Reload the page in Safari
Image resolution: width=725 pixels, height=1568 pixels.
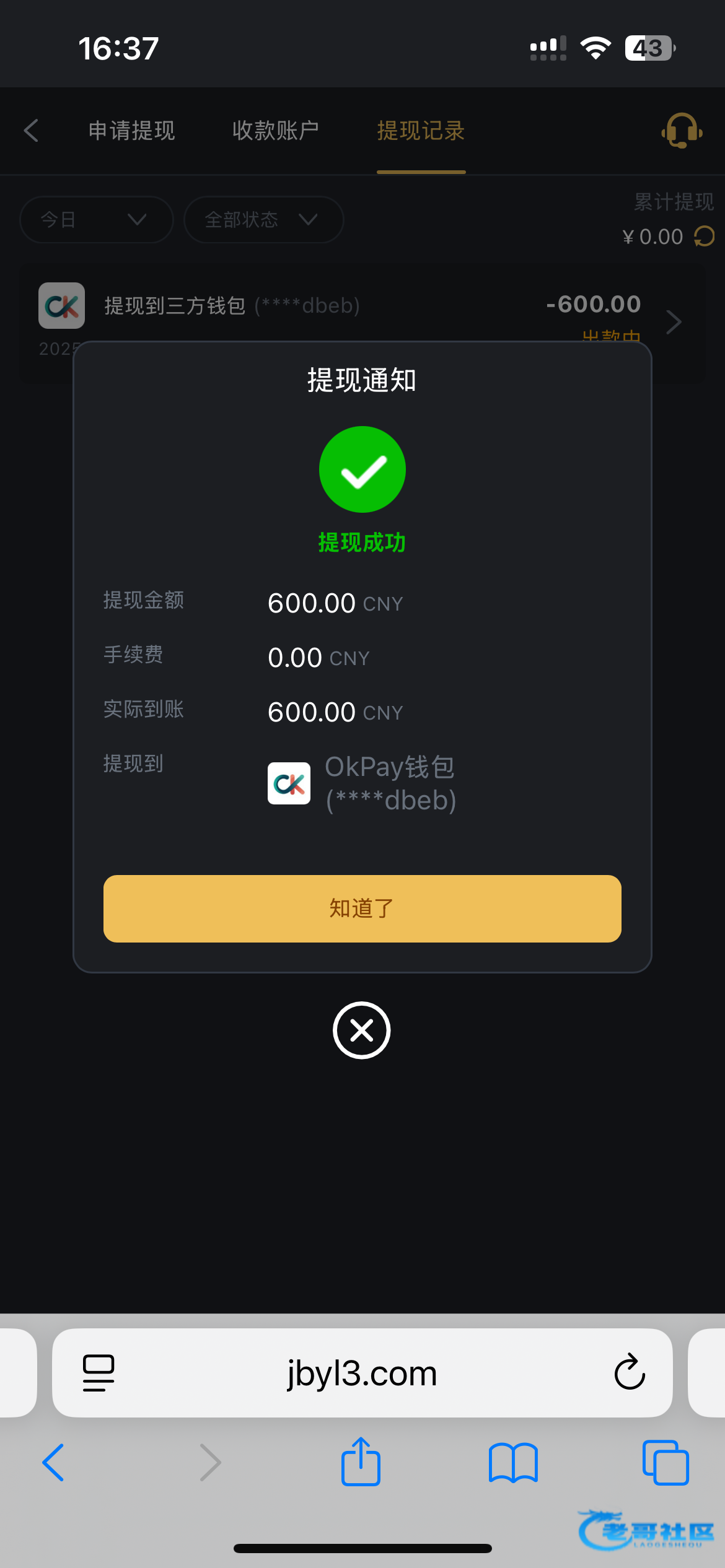(630, 1373)
